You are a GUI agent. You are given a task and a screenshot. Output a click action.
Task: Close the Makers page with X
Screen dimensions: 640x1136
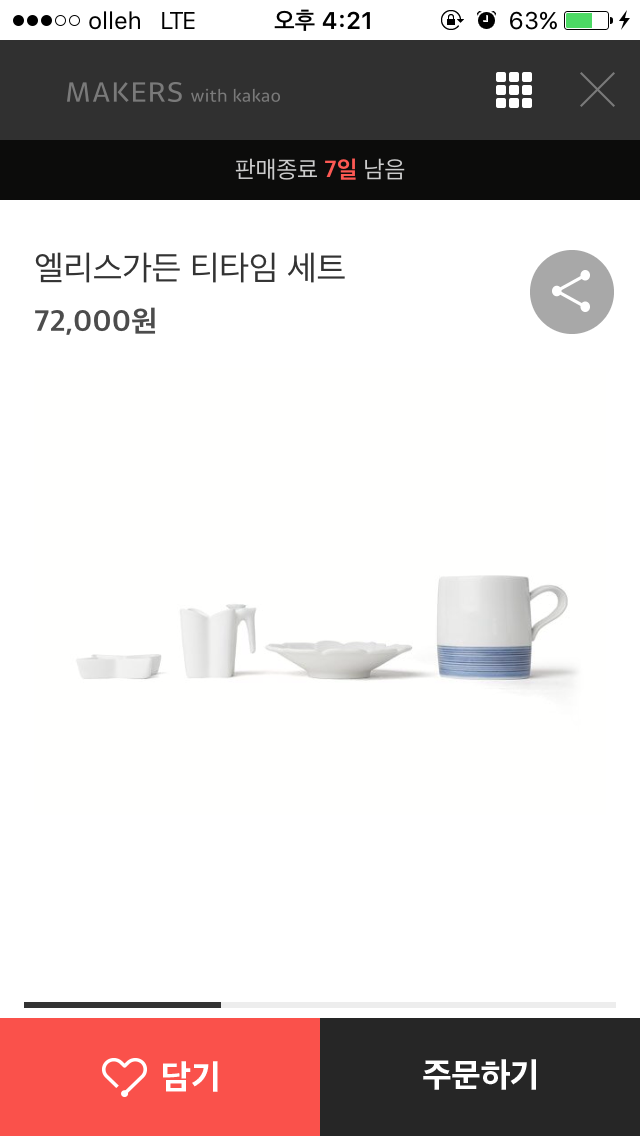(x=597, y=91)
